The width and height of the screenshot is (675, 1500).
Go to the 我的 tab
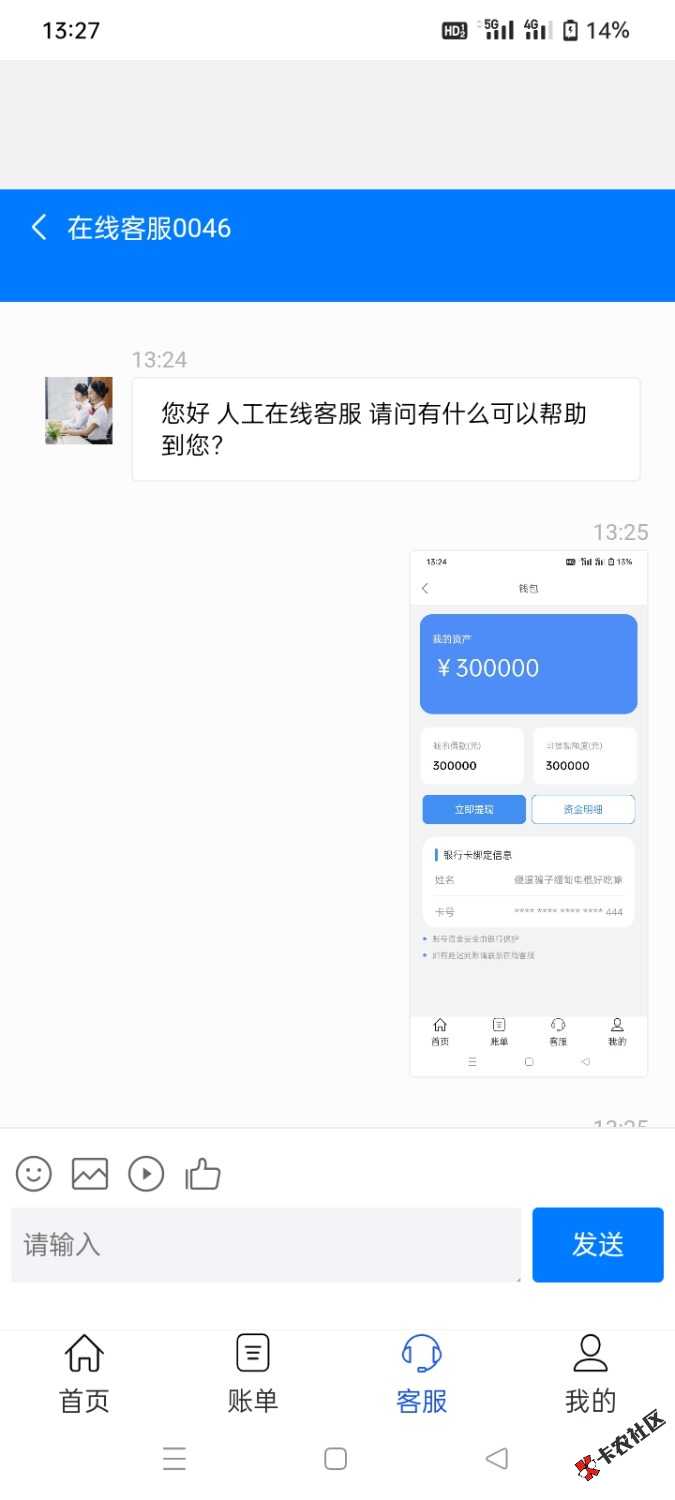pyautogui.click(x=590, y=1375)
